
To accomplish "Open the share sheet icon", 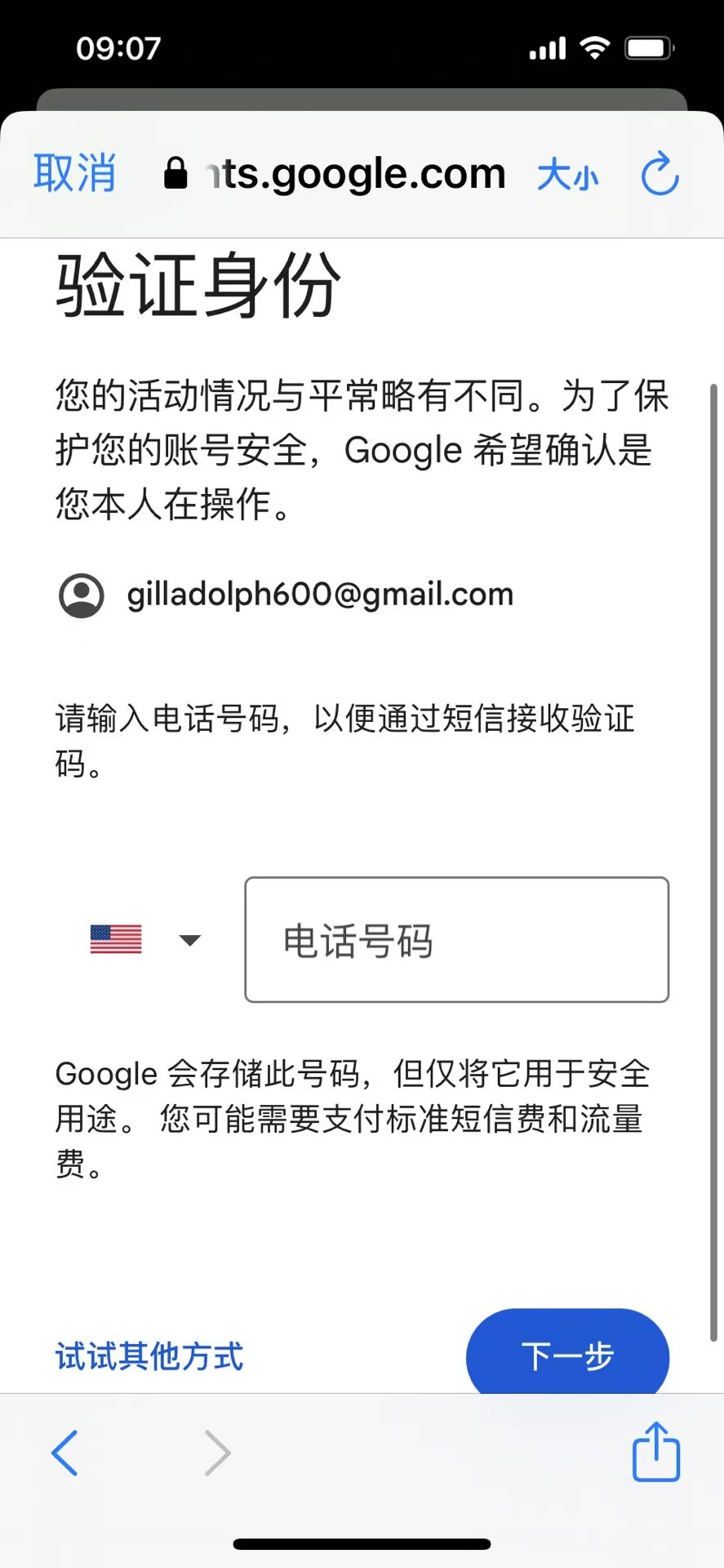I will (x=655, y=1452).
